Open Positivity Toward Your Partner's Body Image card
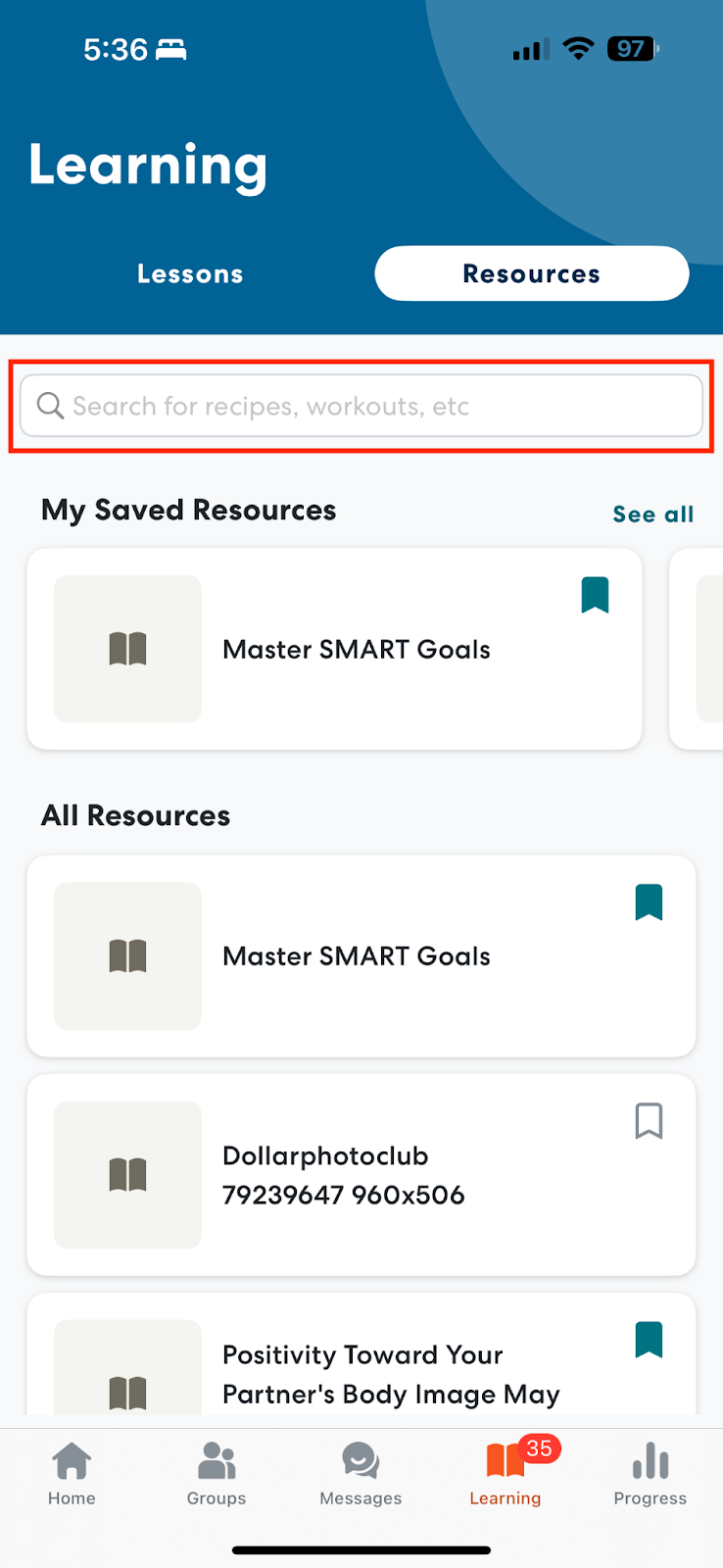Image resolution: width=723 pixels, height=1568 pixels. click(x=361, y=1354)
